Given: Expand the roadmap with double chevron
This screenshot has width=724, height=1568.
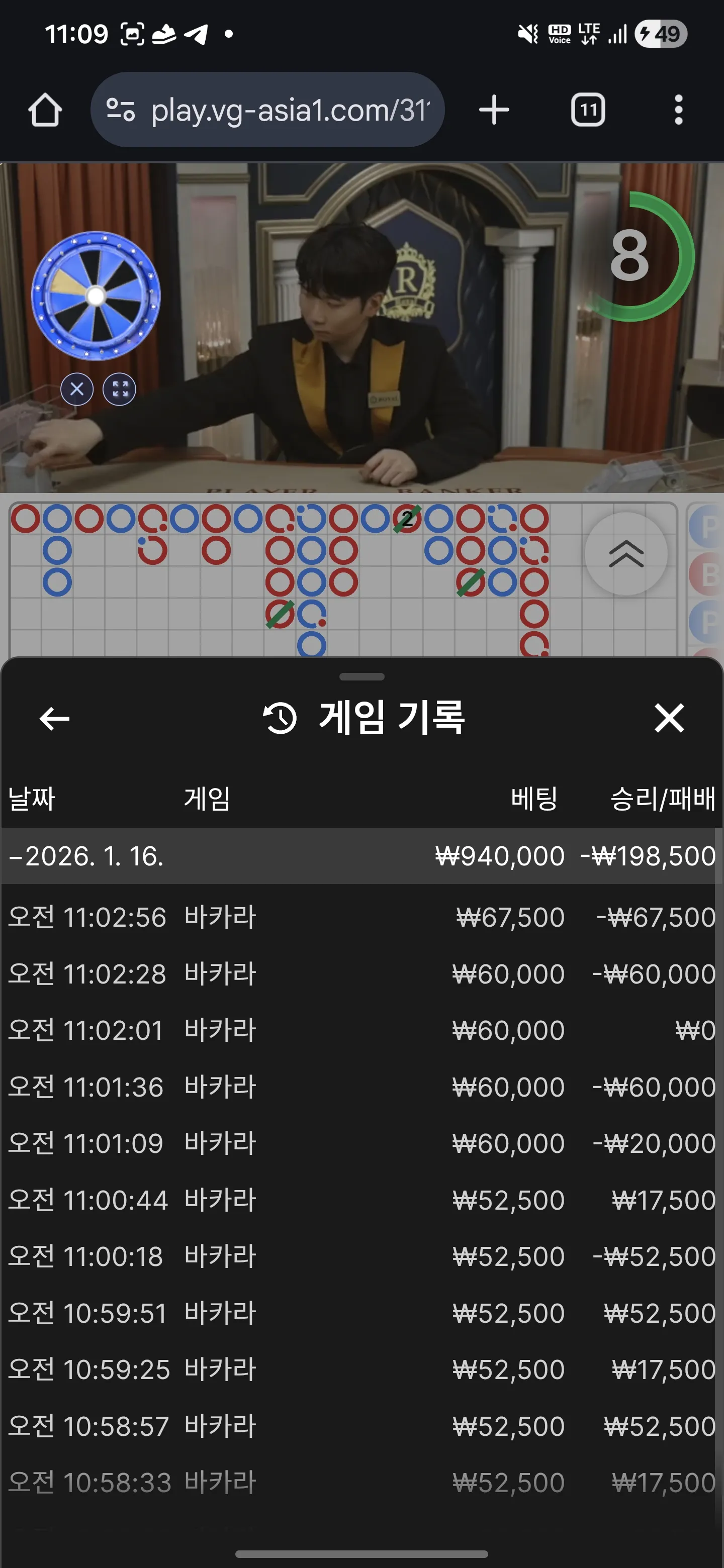Looking at the screenshot, I should (x=625, y=554).
